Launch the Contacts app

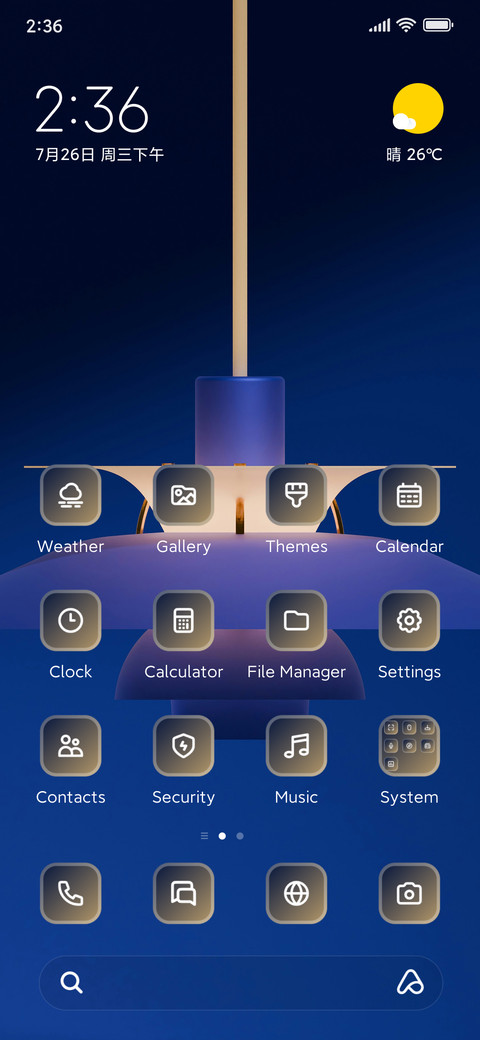click(x=71, y=746)
